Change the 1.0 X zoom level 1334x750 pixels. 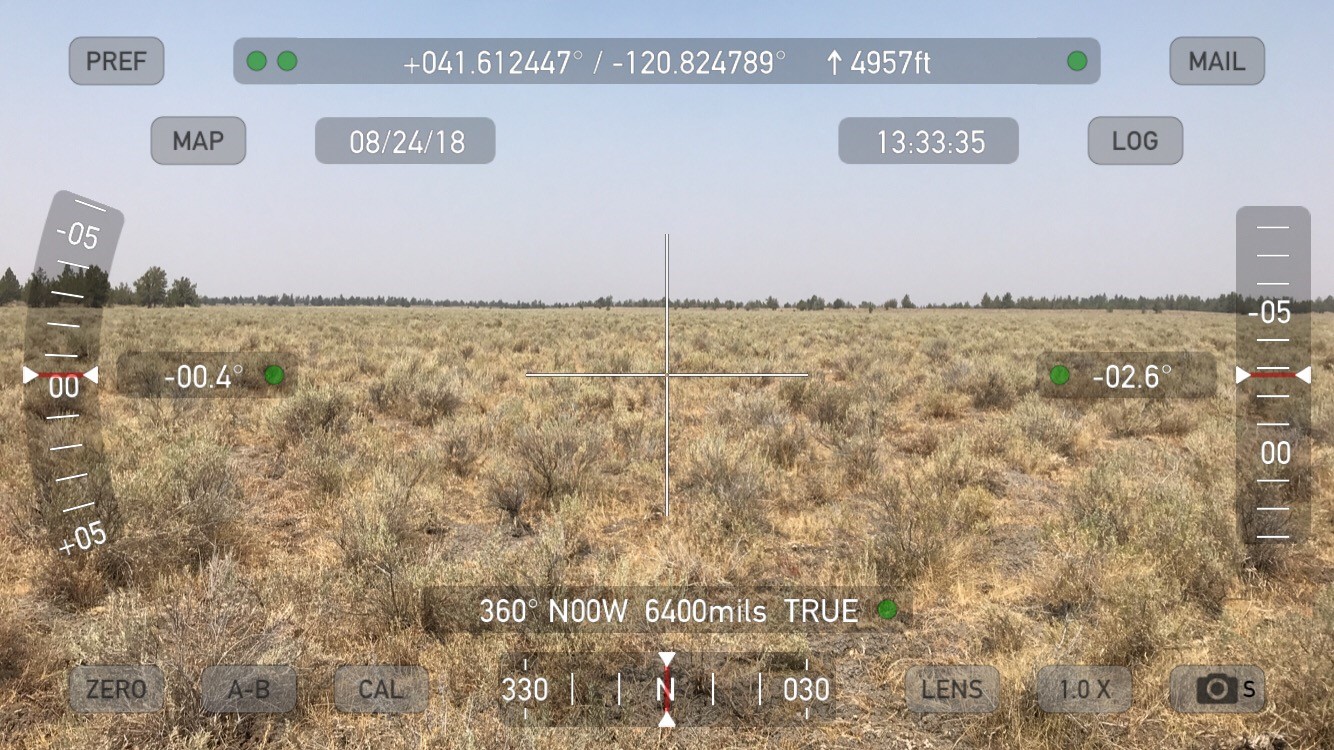(1084, 689)
